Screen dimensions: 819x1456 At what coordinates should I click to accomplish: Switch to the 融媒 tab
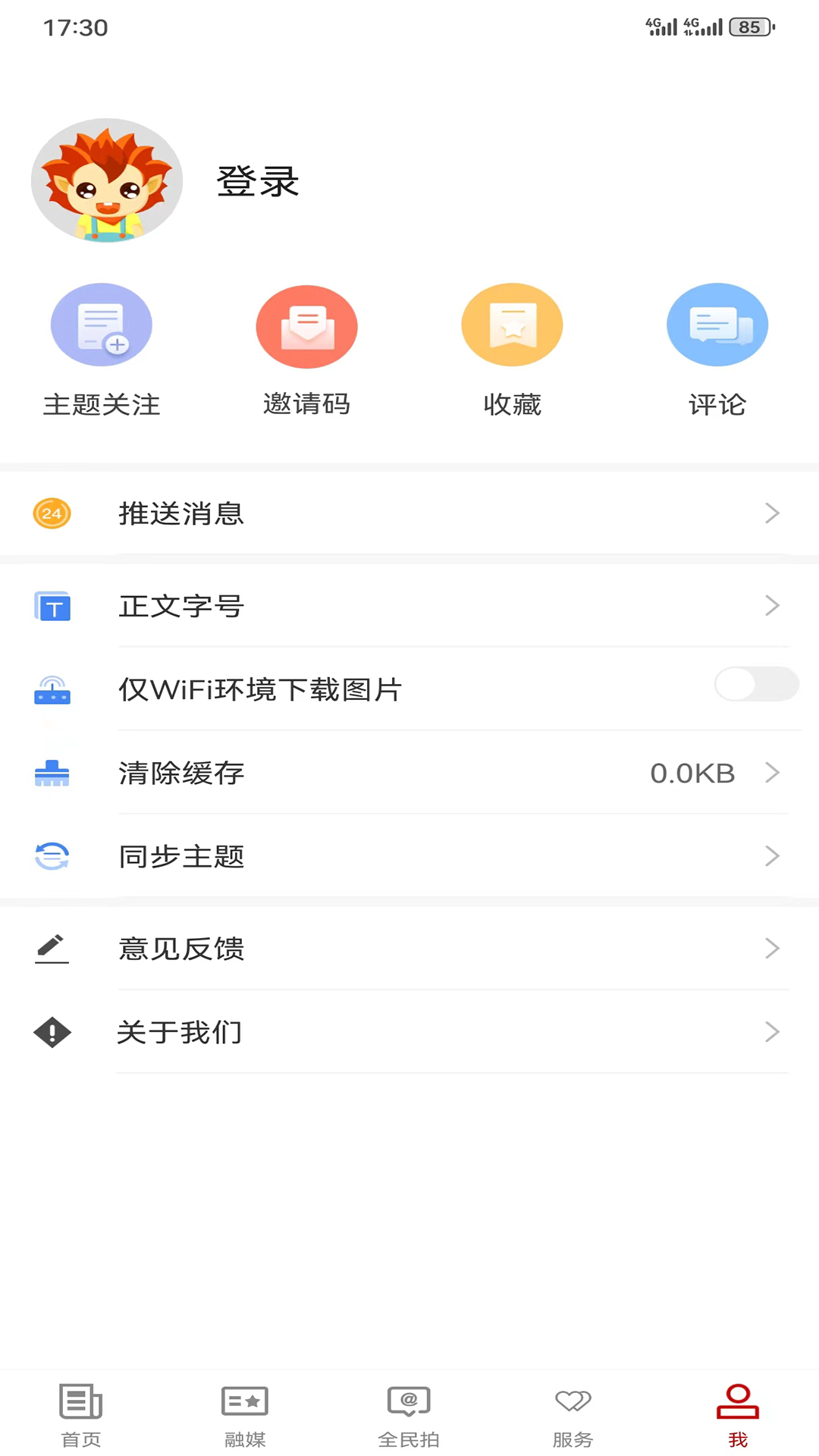(245, 1416)
